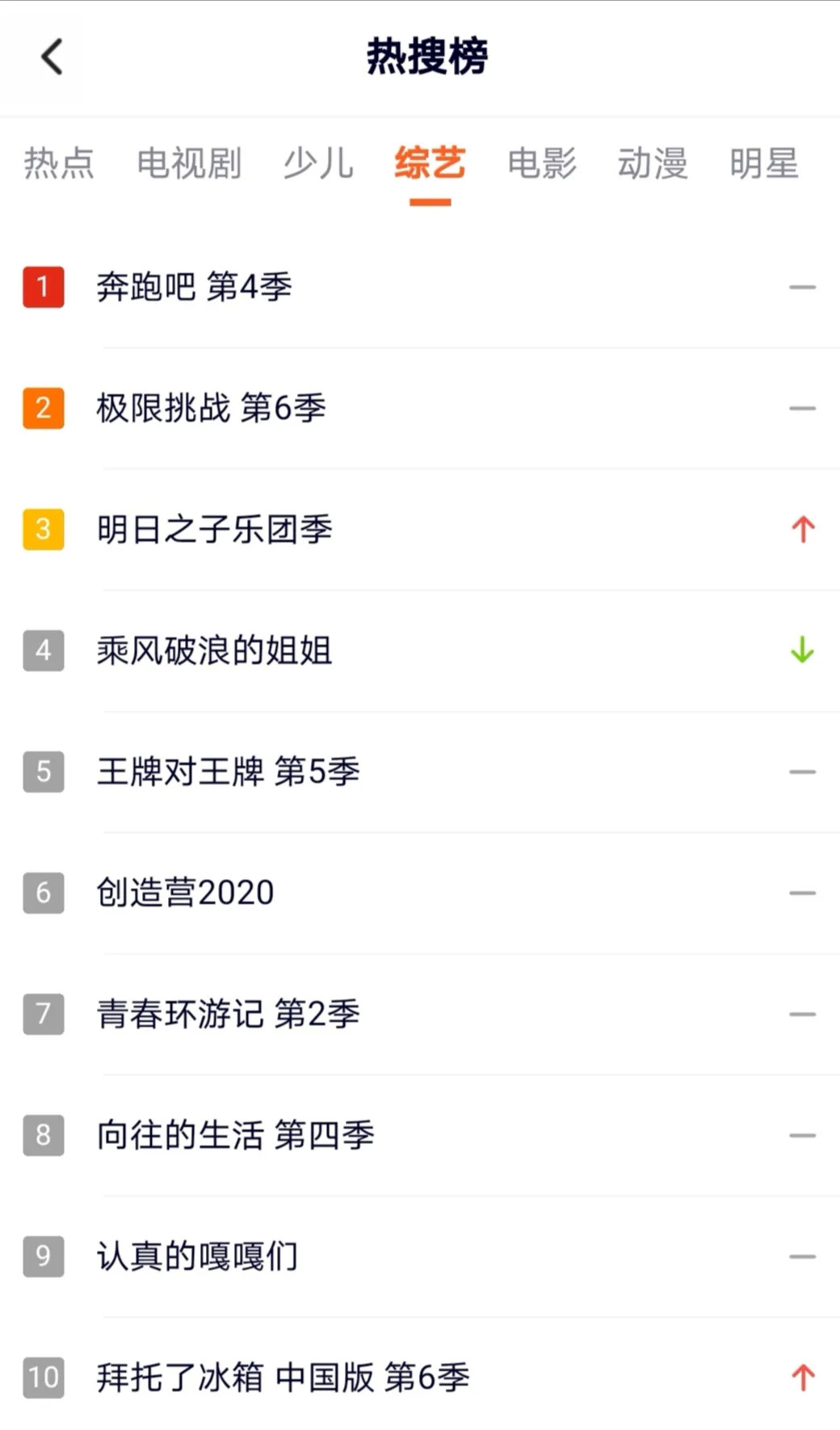The image size is (840, 1430).
Task: Open 极限挑战 第6季
Action: 212,408
